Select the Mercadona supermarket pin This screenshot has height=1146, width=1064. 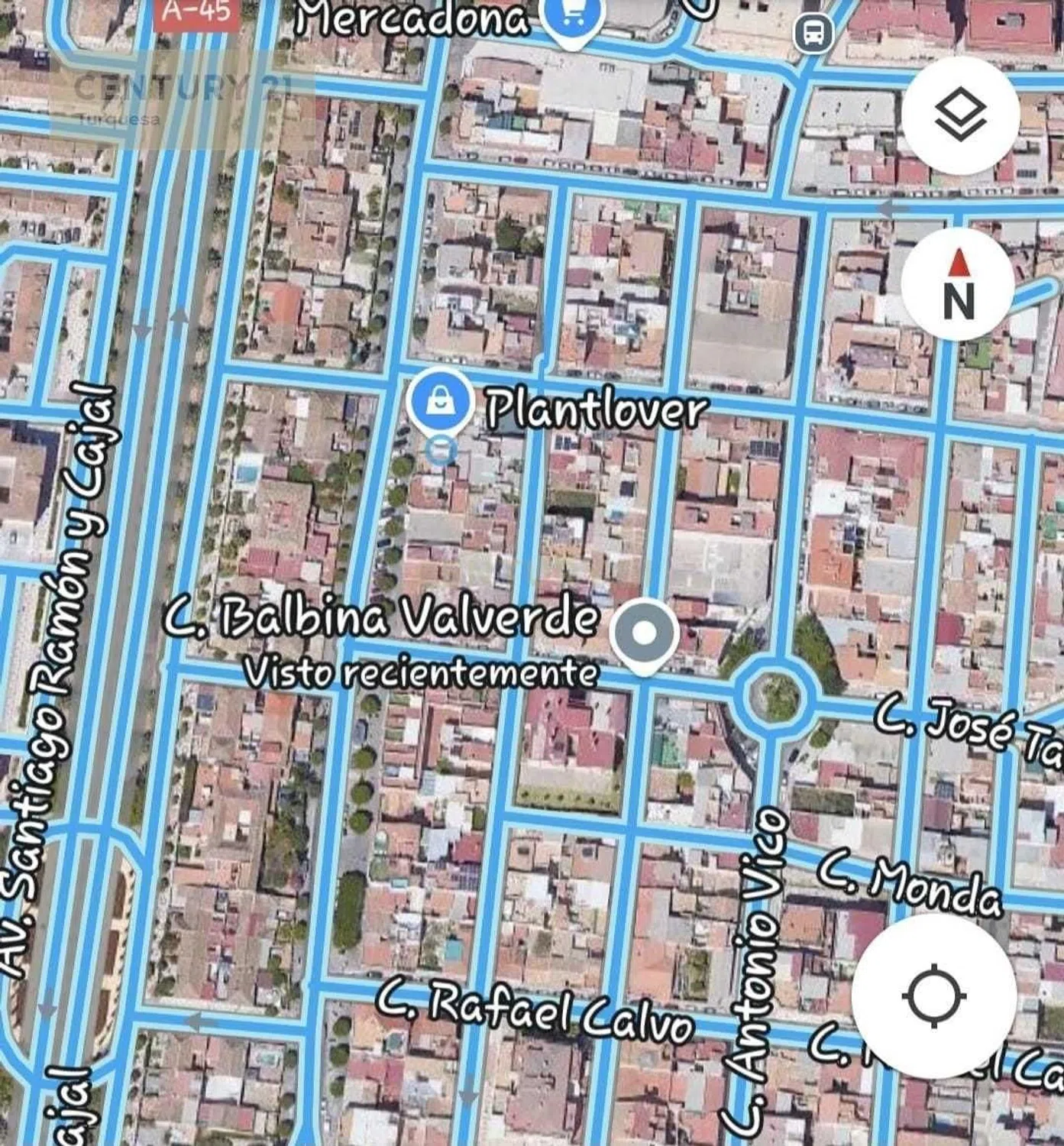tap(571, 18)
